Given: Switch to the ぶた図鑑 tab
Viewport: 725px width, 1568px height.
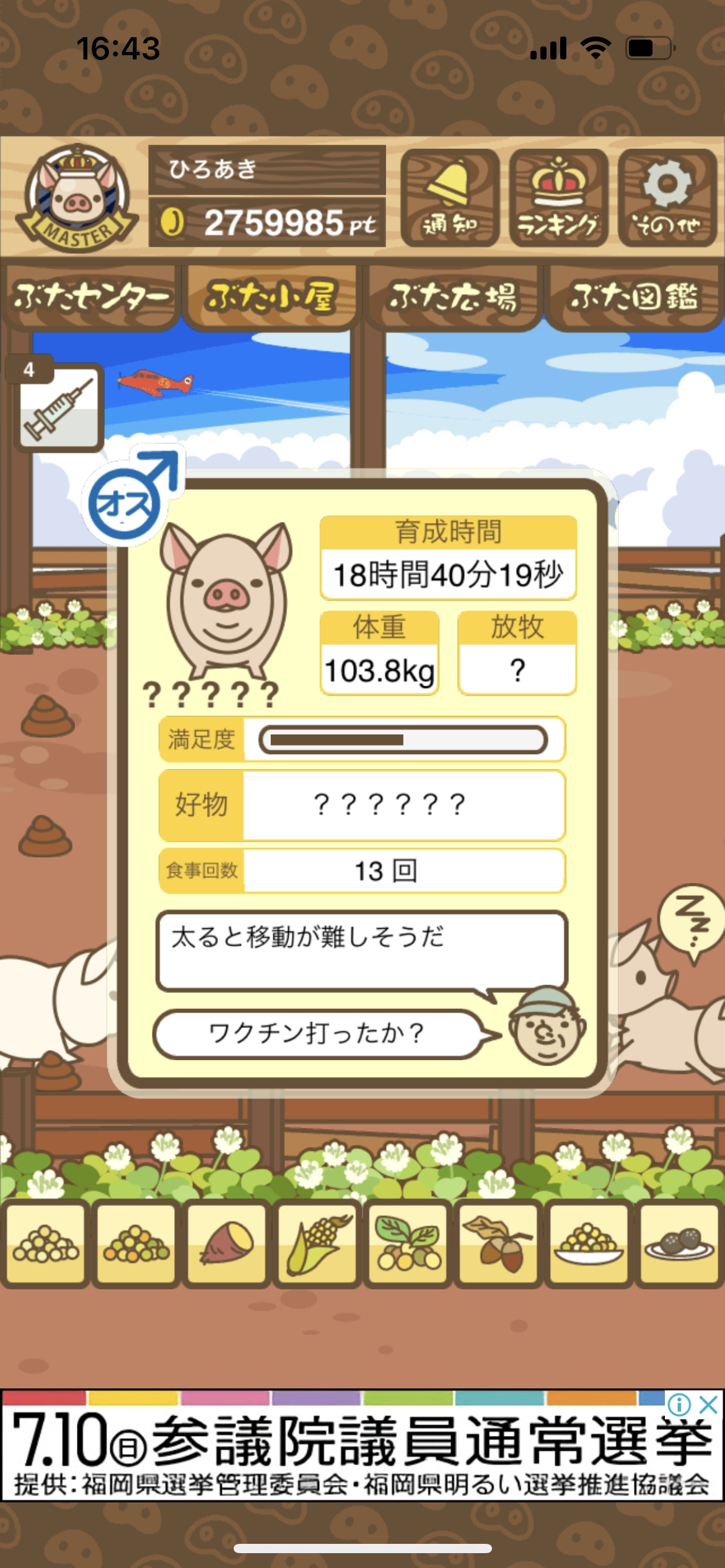Looking at the screenshot, I should click(x=635, y=297).
